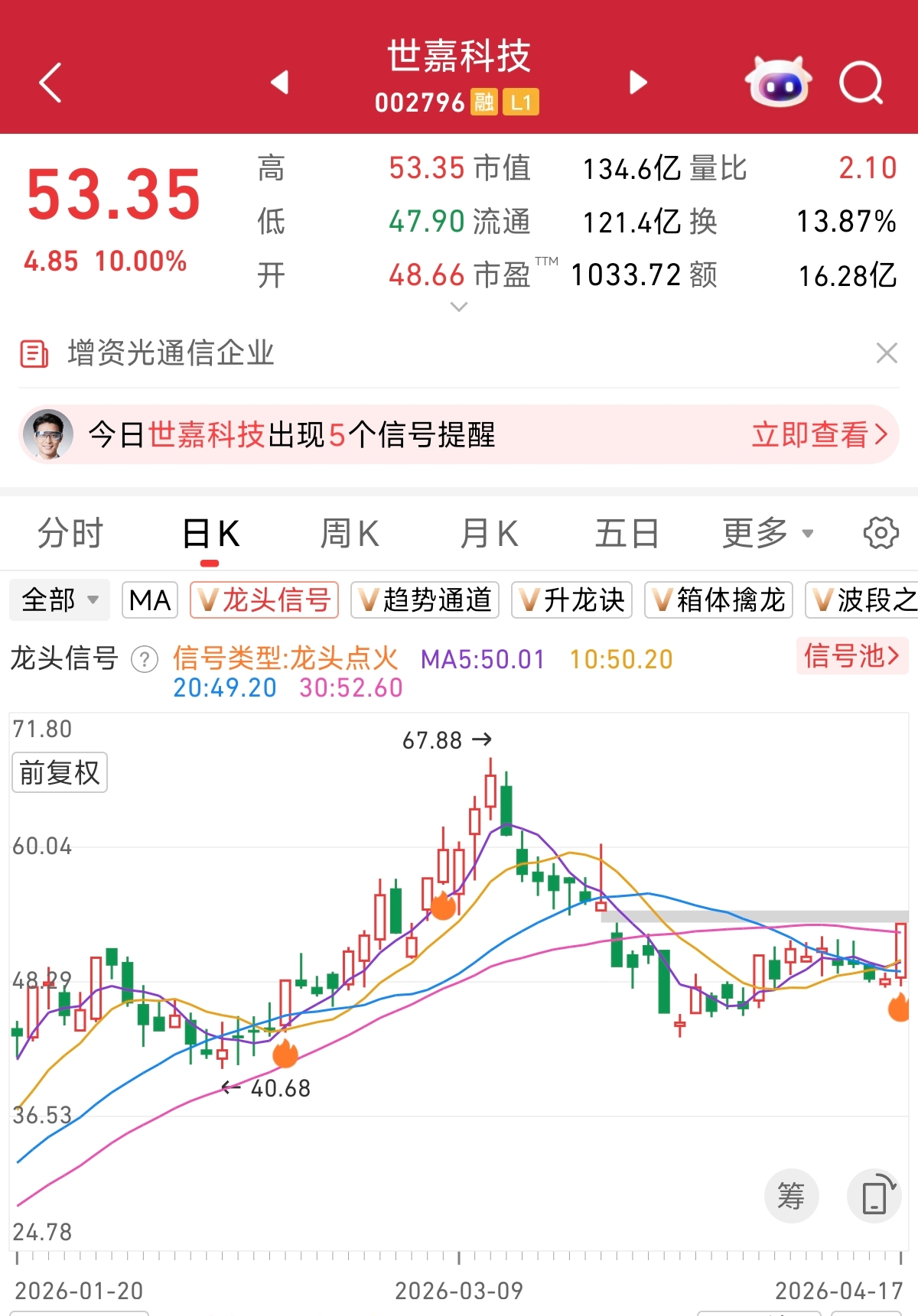
Task: Go back to the previous page
Action: coord(50,83)
